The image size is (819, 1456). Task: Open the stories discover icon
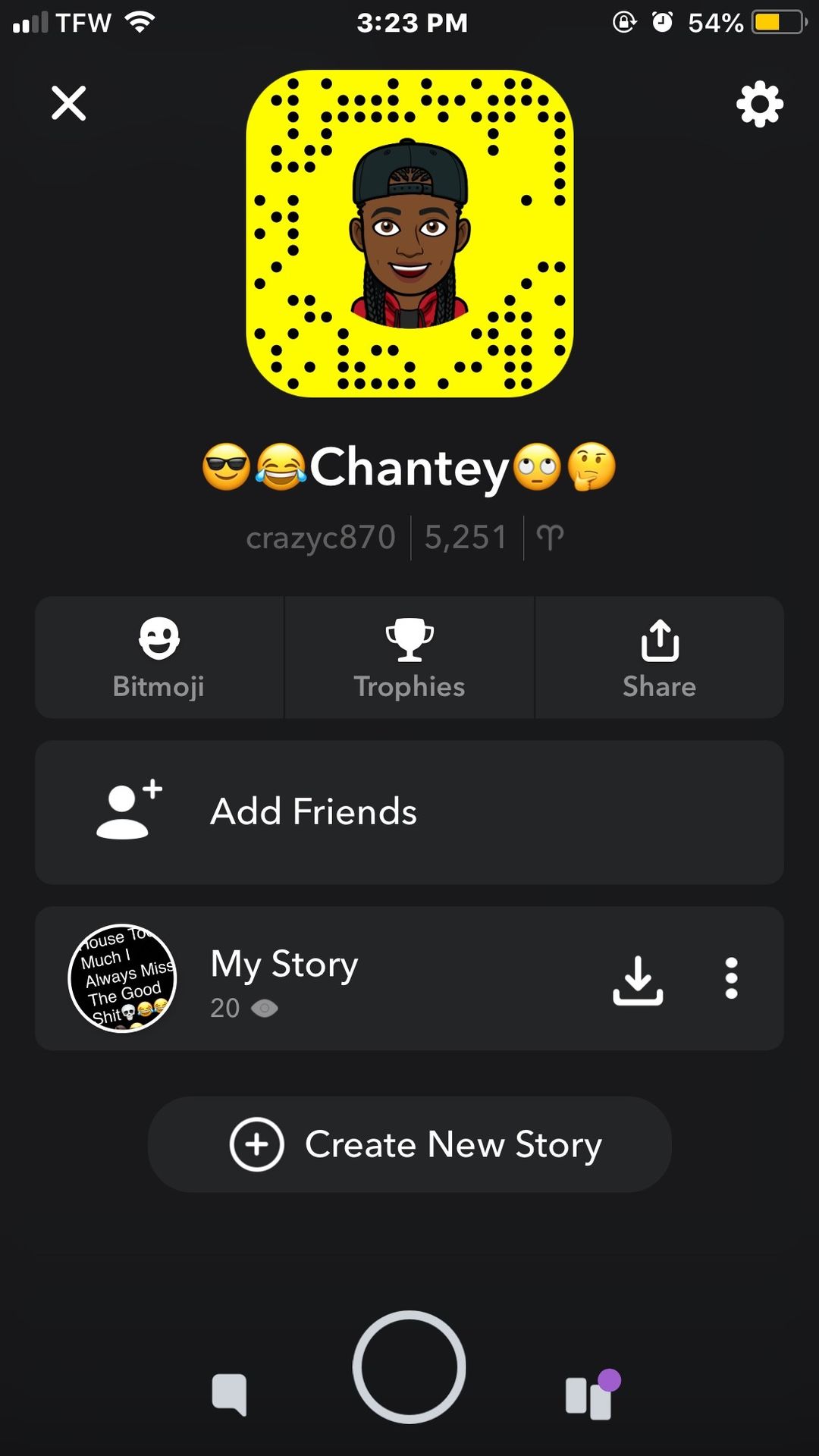tap(590, 1395)
